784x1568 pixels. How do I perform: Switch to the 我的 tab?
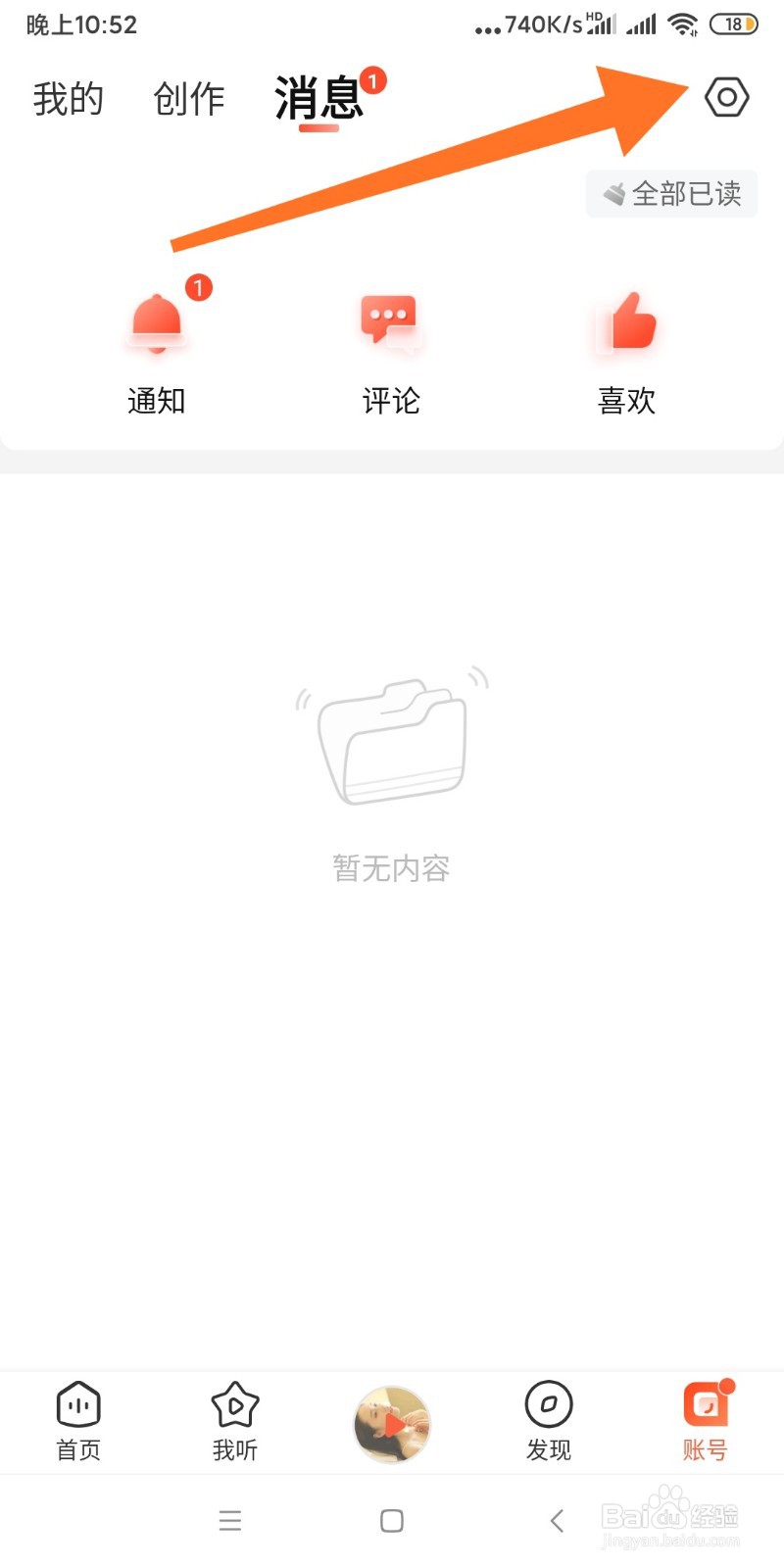pos(68,98)
